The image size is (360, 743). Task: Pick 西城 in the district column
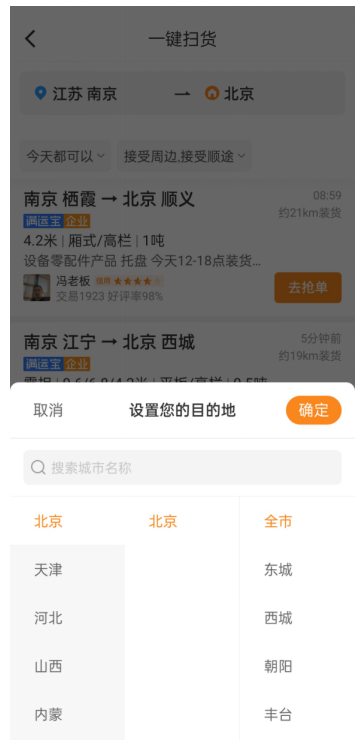coord(278,618)
